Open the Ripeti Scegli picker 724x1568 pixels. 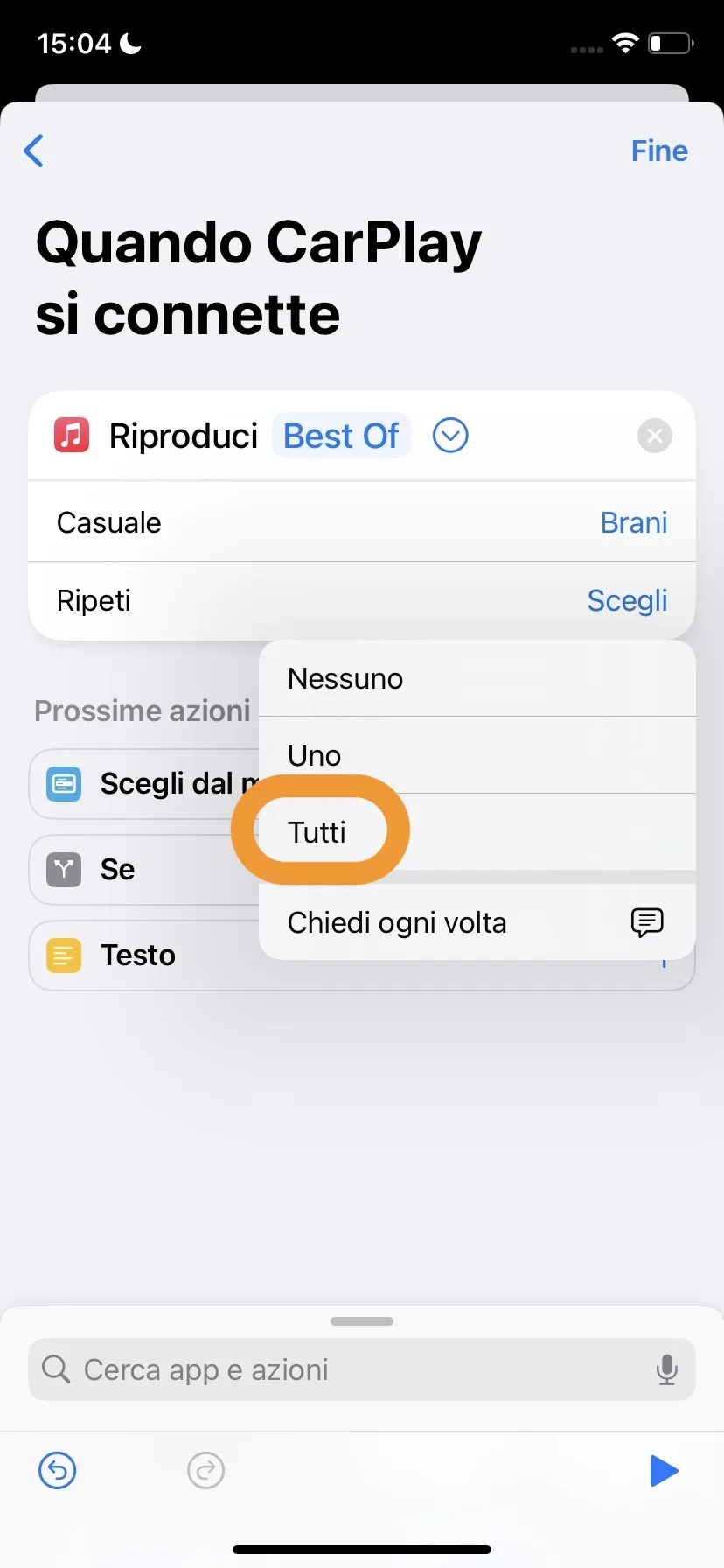(x=626, y=601)
